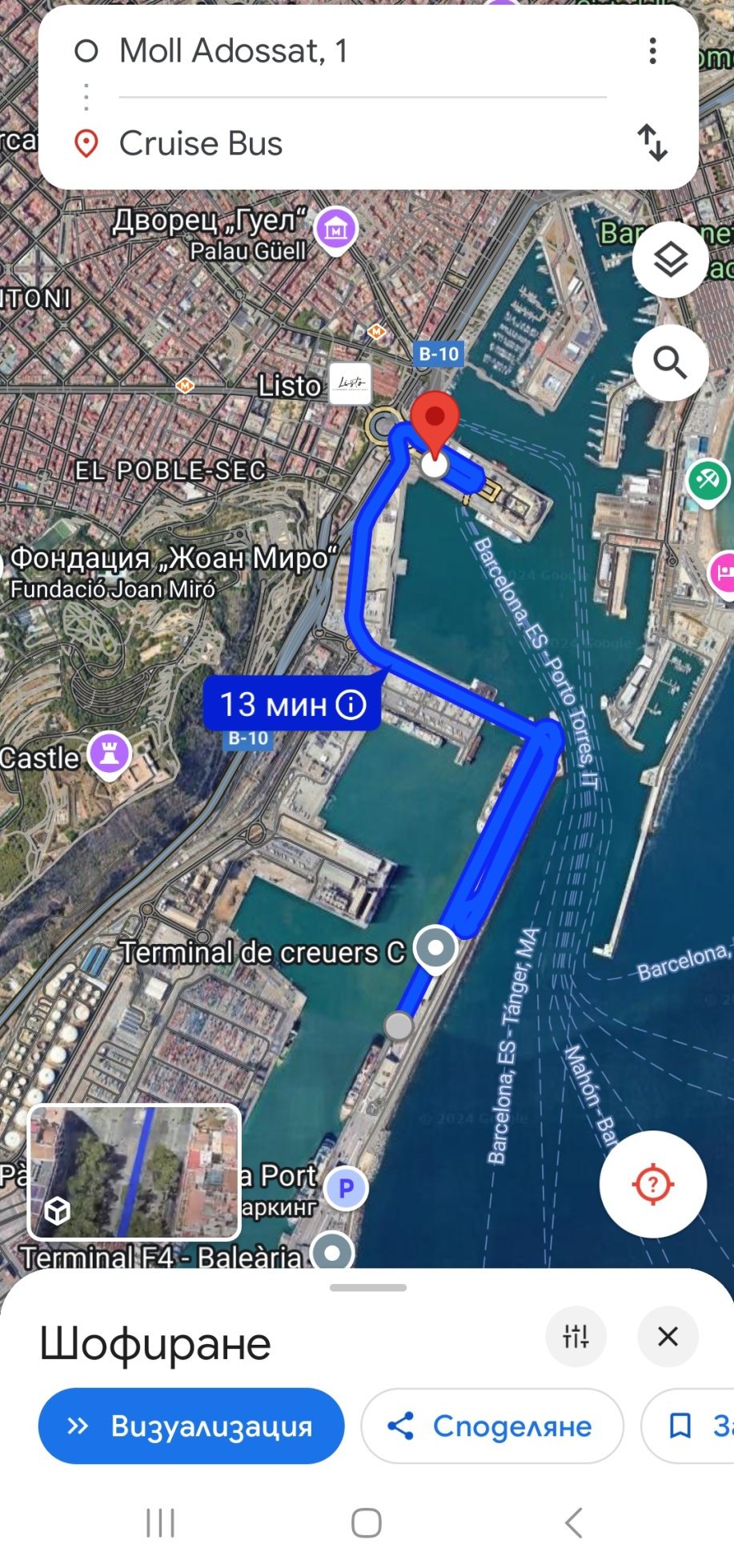The width and height of the screenshot is (734, 1568).
Task: Swap start and destination locations
Action: pyautogui.click(x=653, y=143)
